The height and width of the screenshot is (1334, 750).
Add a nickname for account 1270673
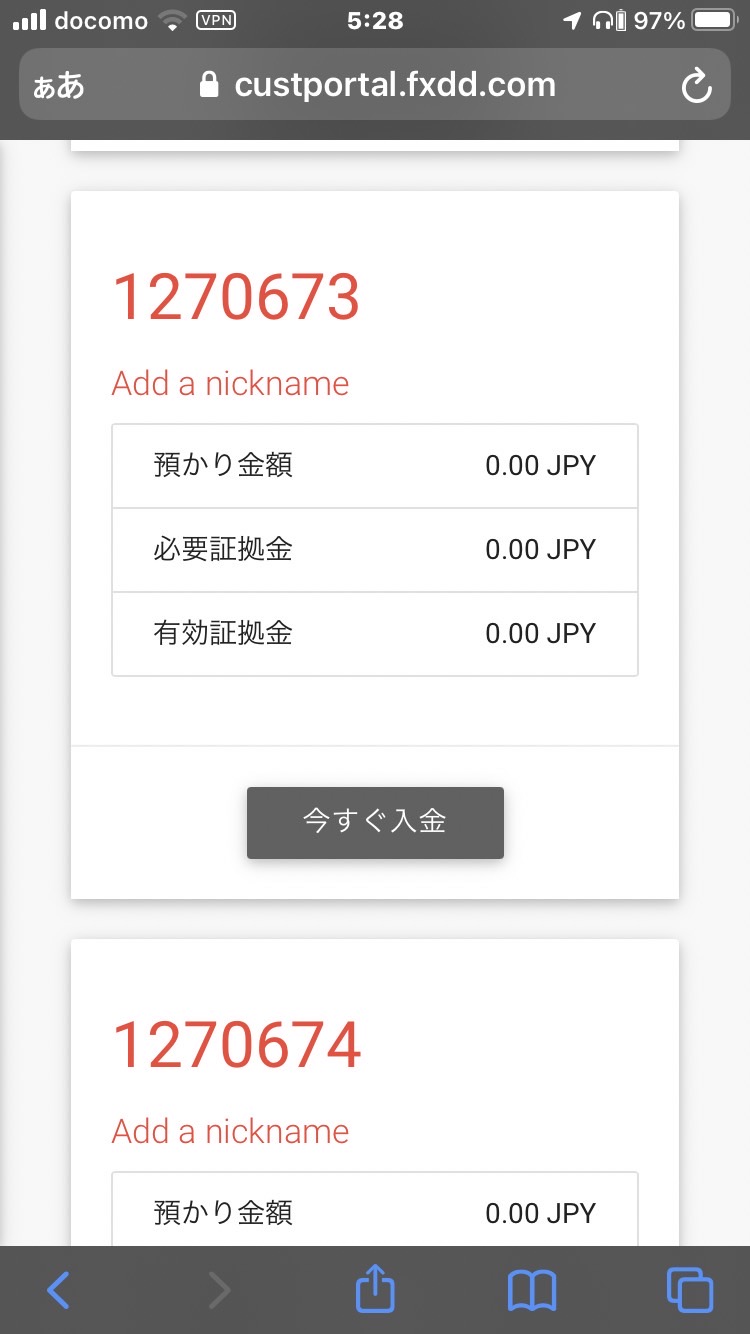231,383
